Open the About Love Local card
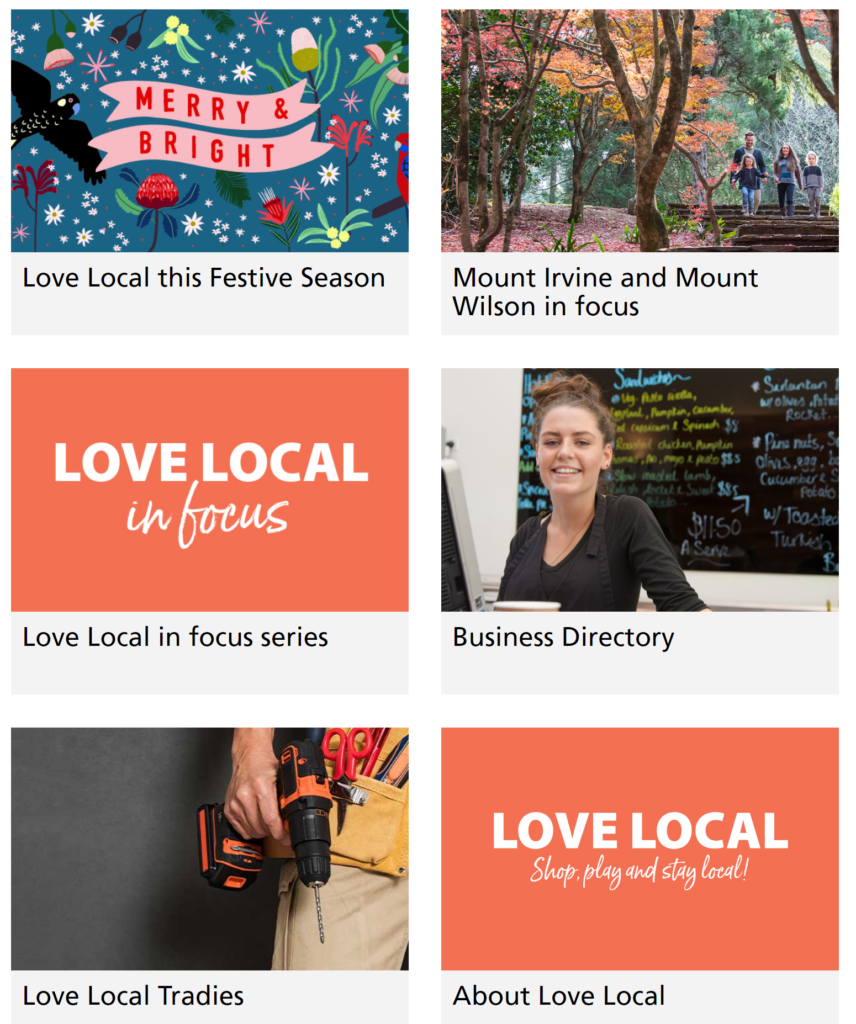 click(x=558, y=995)
